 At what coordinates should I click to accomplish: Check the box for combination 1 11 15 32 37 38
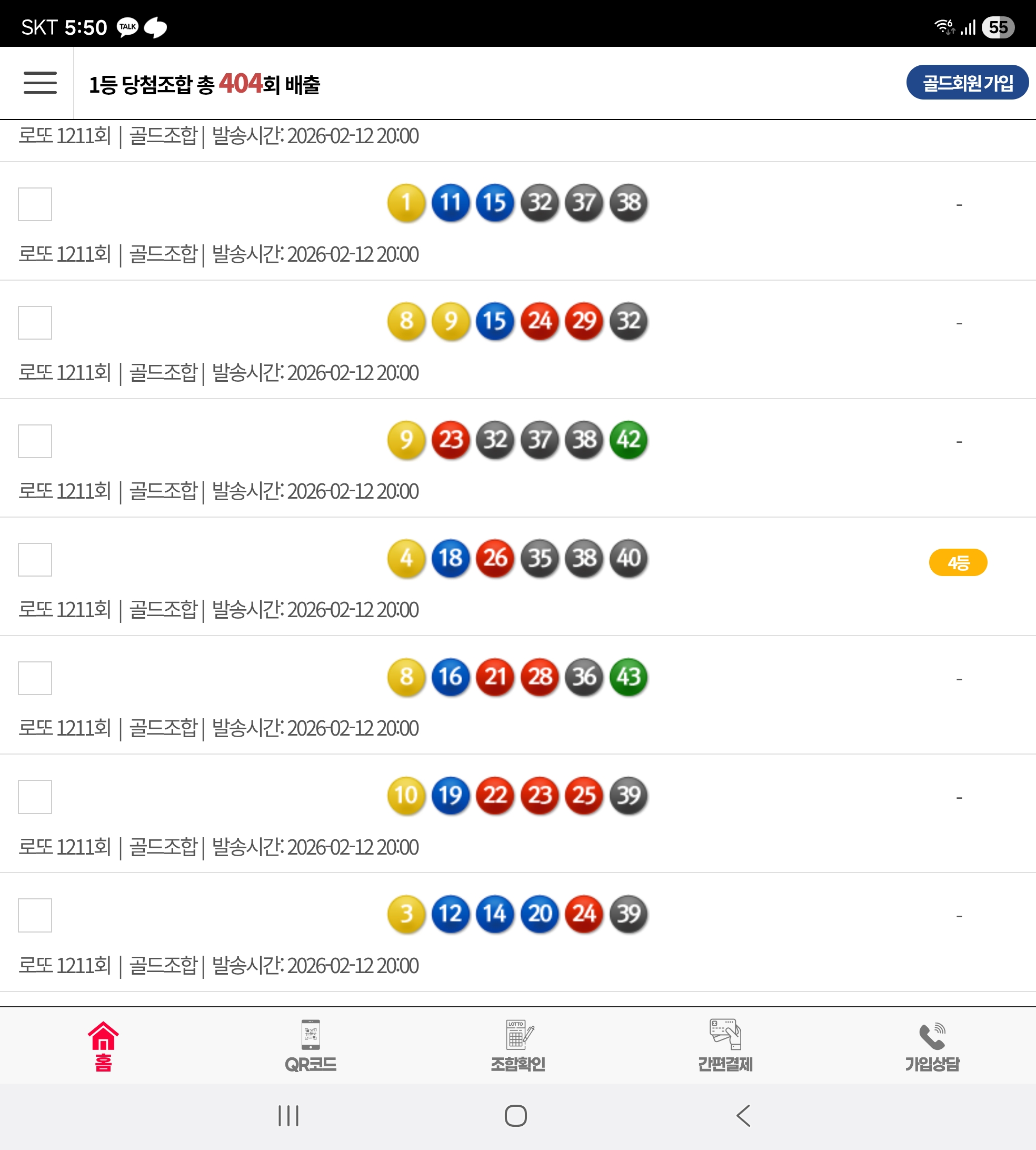(x=35, y=204)
